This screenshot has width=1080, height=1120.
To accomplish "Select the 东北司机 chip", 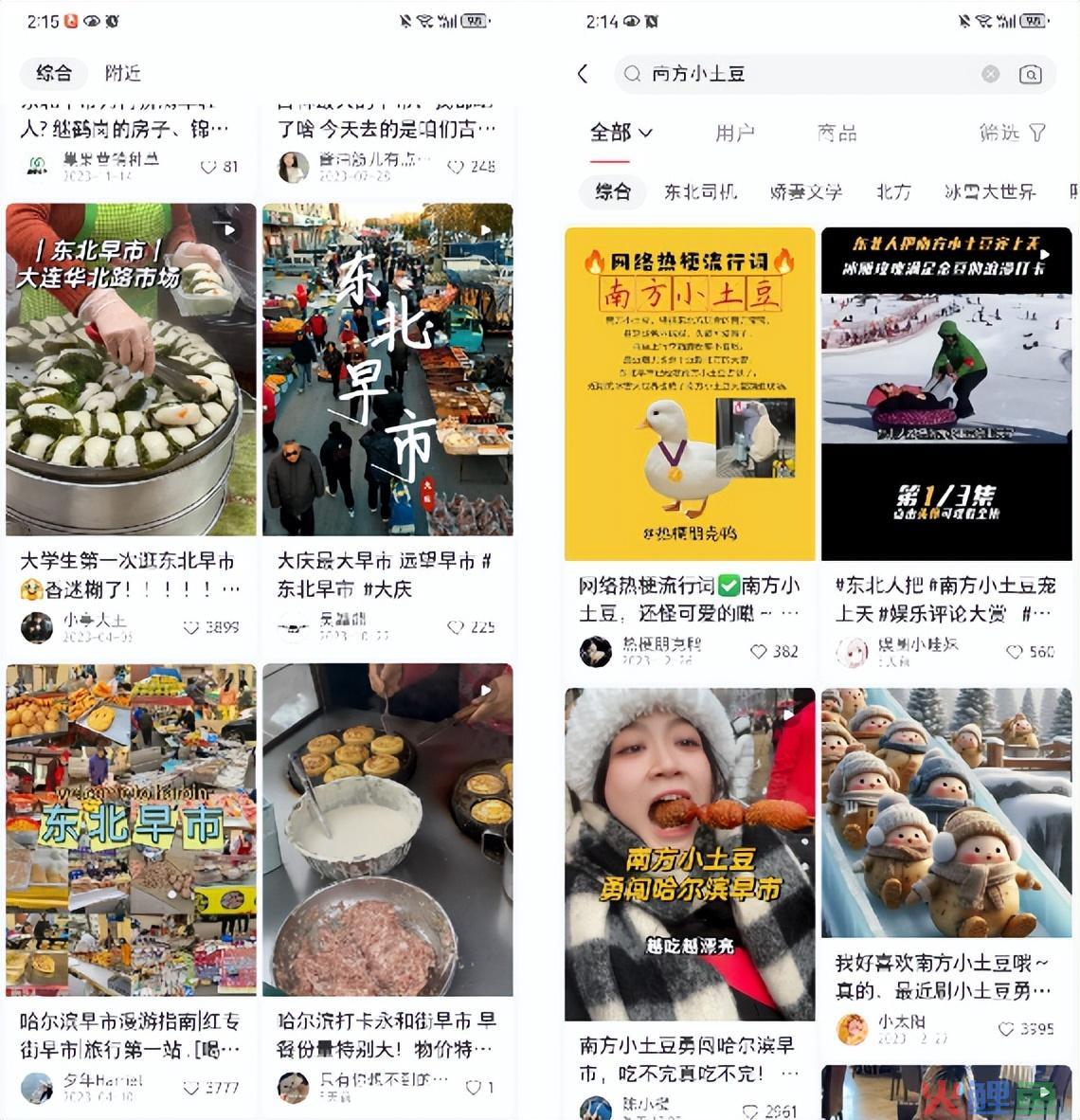I will click(700, 192).
